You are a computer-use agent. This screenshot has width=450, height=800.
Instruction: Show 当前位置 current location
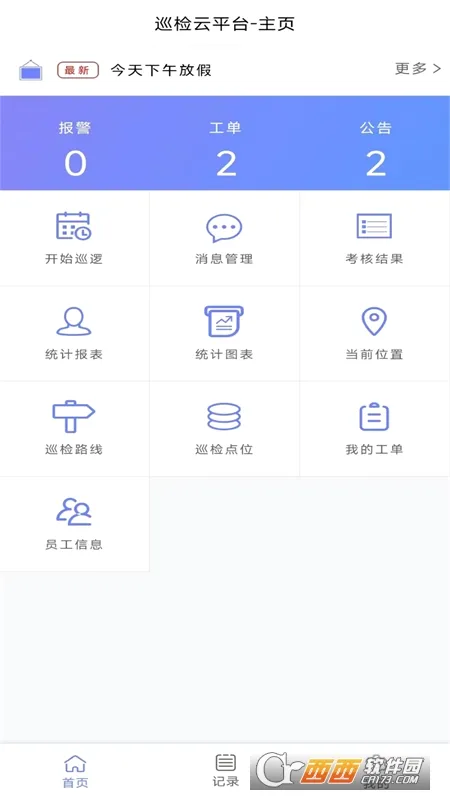pyautogui.click(x=374, y=334)
